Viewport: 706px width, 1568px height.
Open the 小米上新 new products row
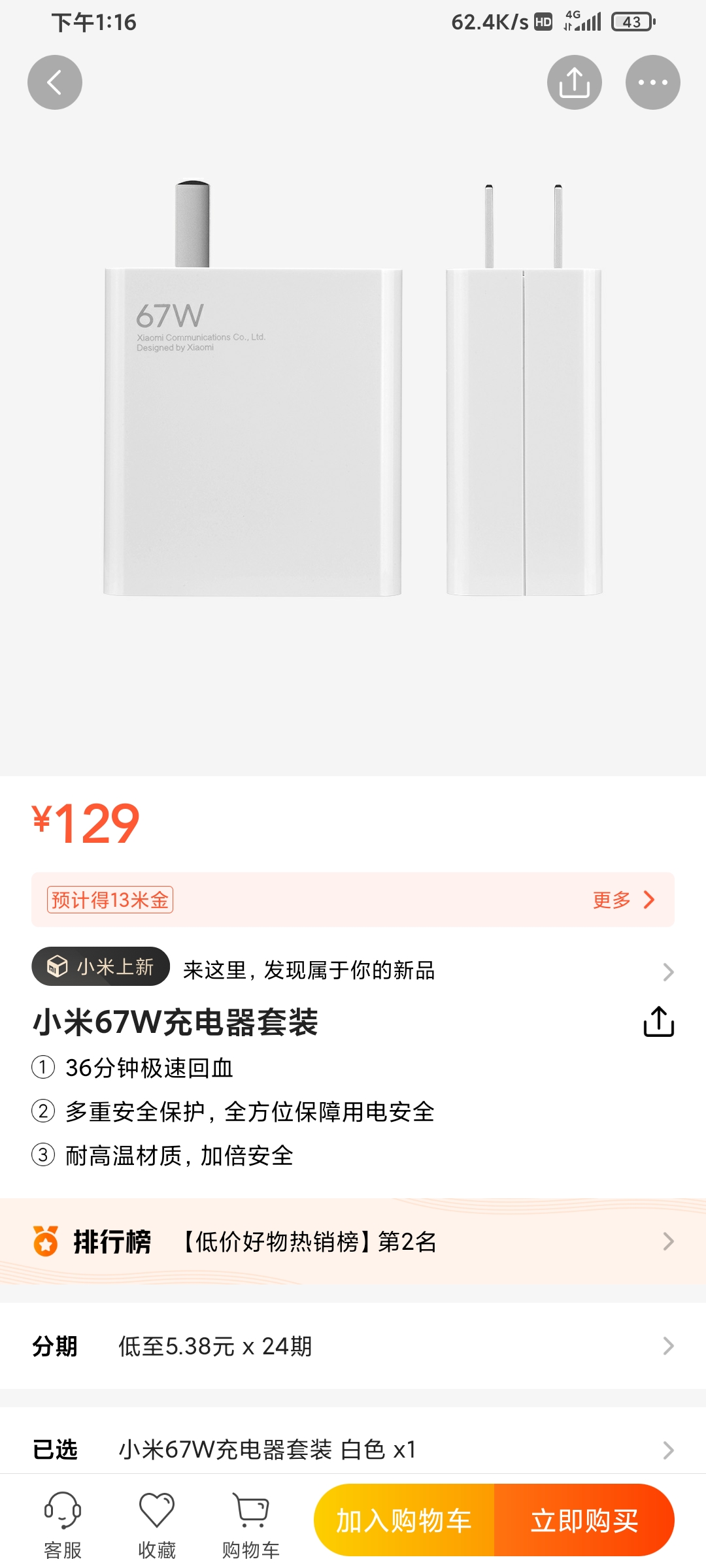click(x=353, y=970)
